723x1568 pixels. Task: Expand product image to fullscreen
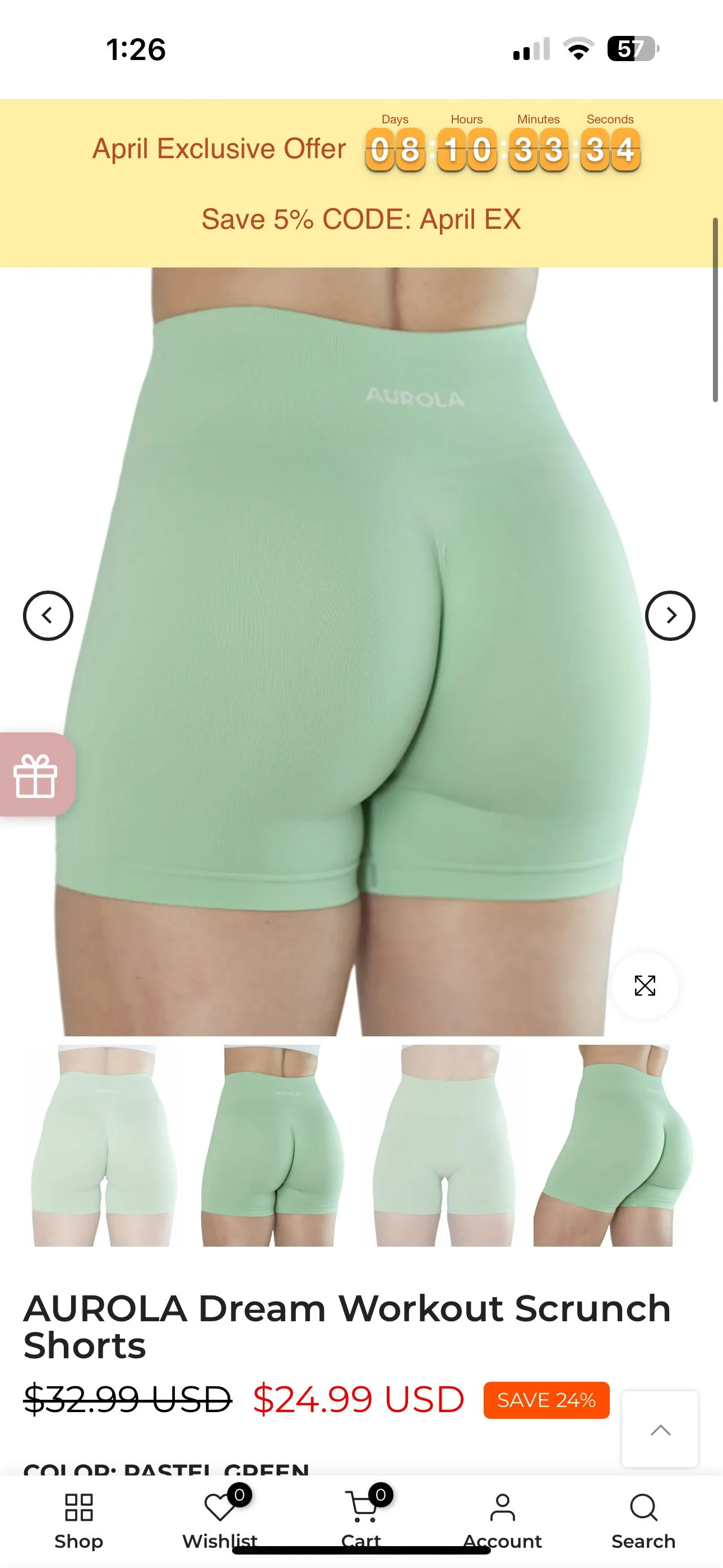645,985
